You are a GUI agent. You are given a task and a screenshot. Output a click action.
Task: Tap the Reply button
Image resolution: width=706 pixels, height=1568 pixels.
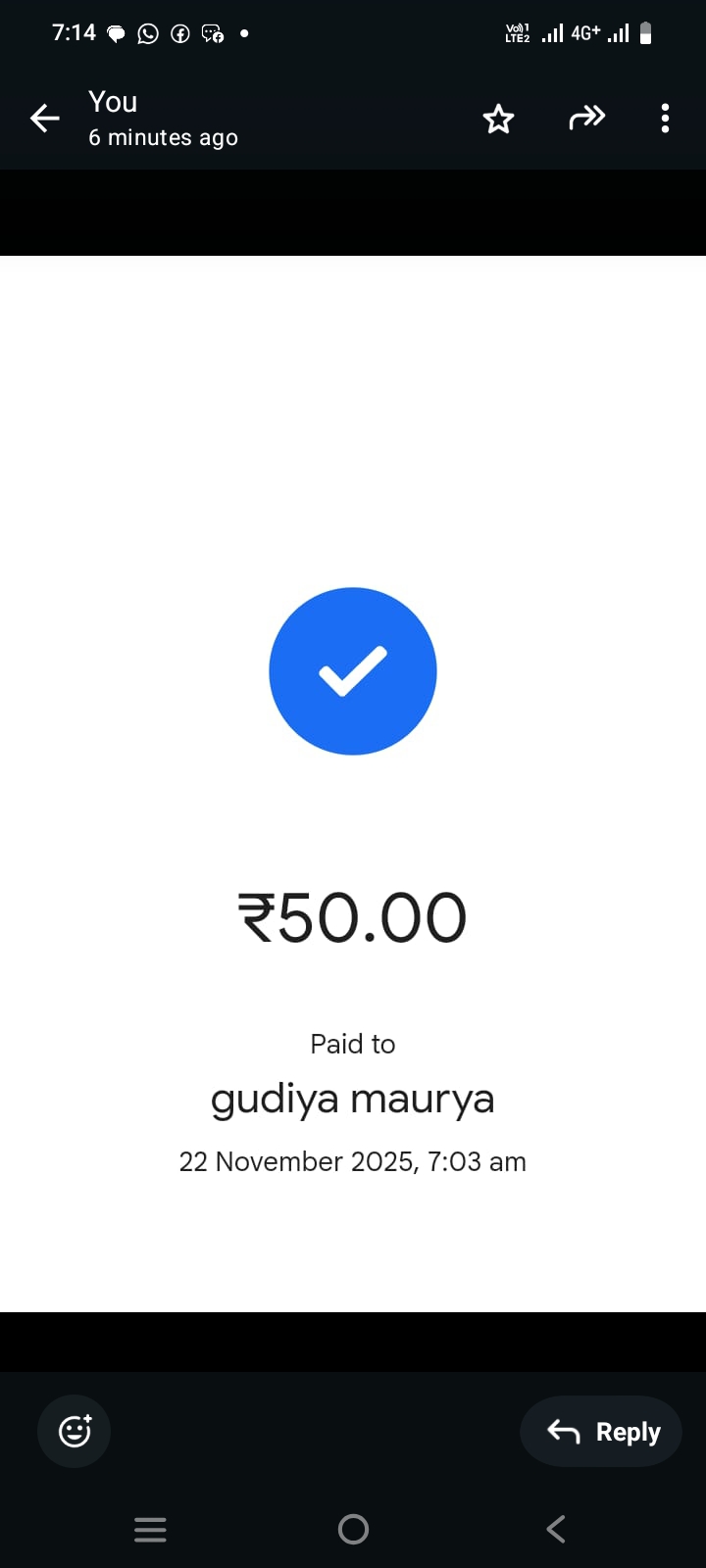tap(601, 1431)
